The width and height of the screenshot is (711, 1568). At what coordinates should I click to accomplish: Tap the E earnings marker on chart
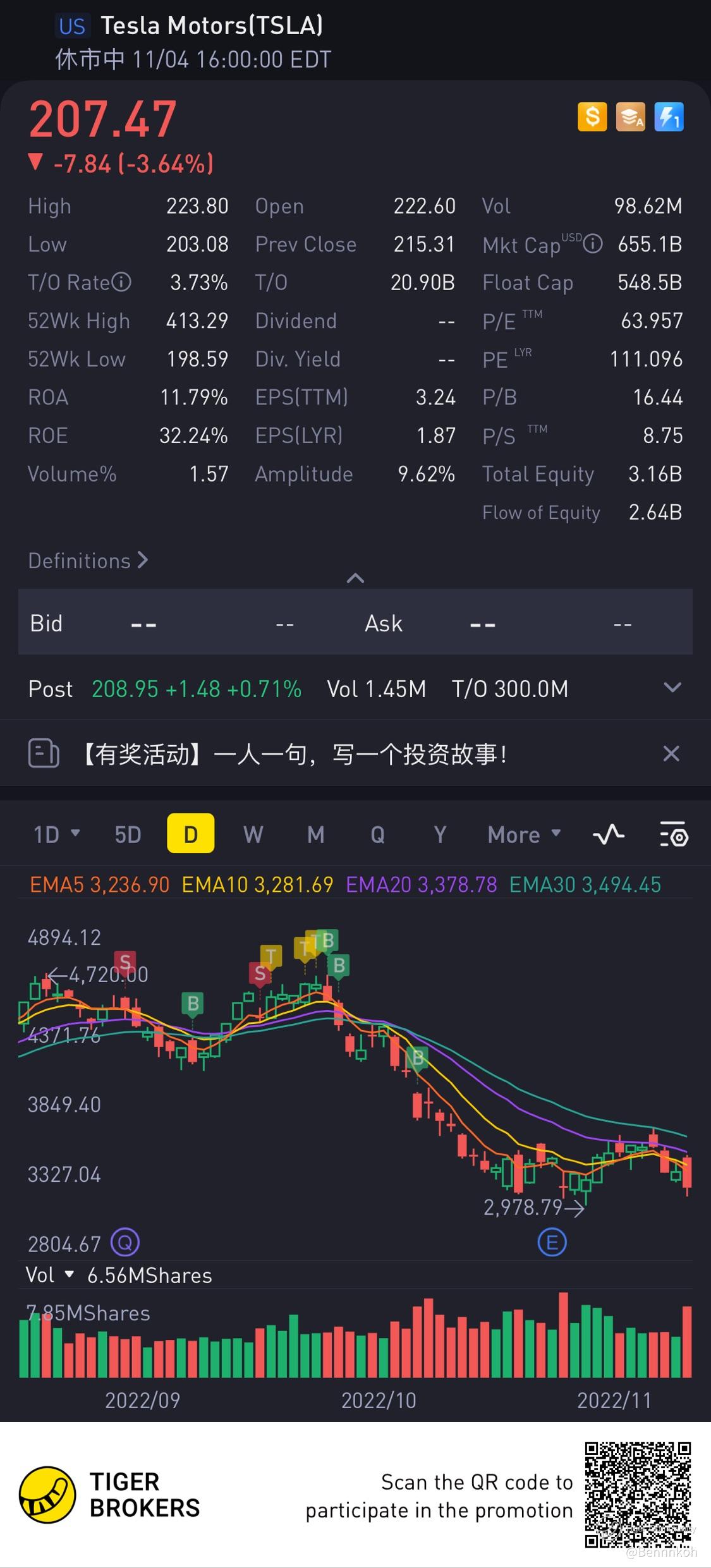pyautogui.click(x=552, y=1243)
